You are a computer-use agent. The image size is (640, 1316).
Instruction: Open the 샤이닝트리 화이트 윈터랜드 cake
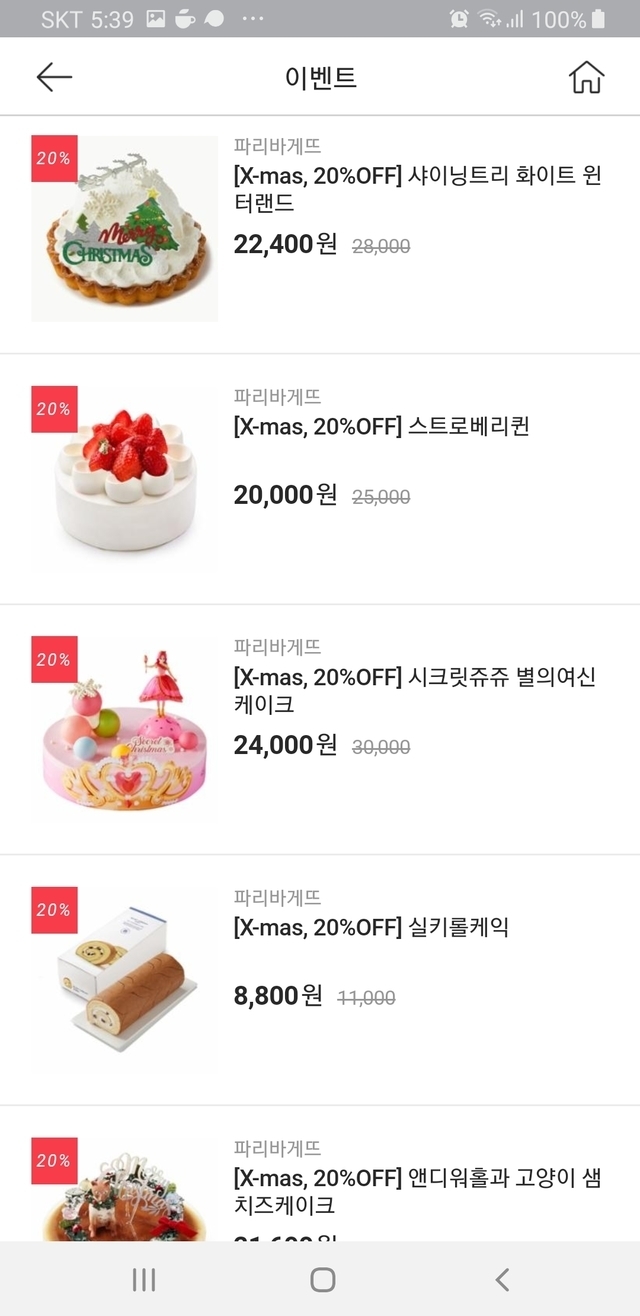point(417,190)
